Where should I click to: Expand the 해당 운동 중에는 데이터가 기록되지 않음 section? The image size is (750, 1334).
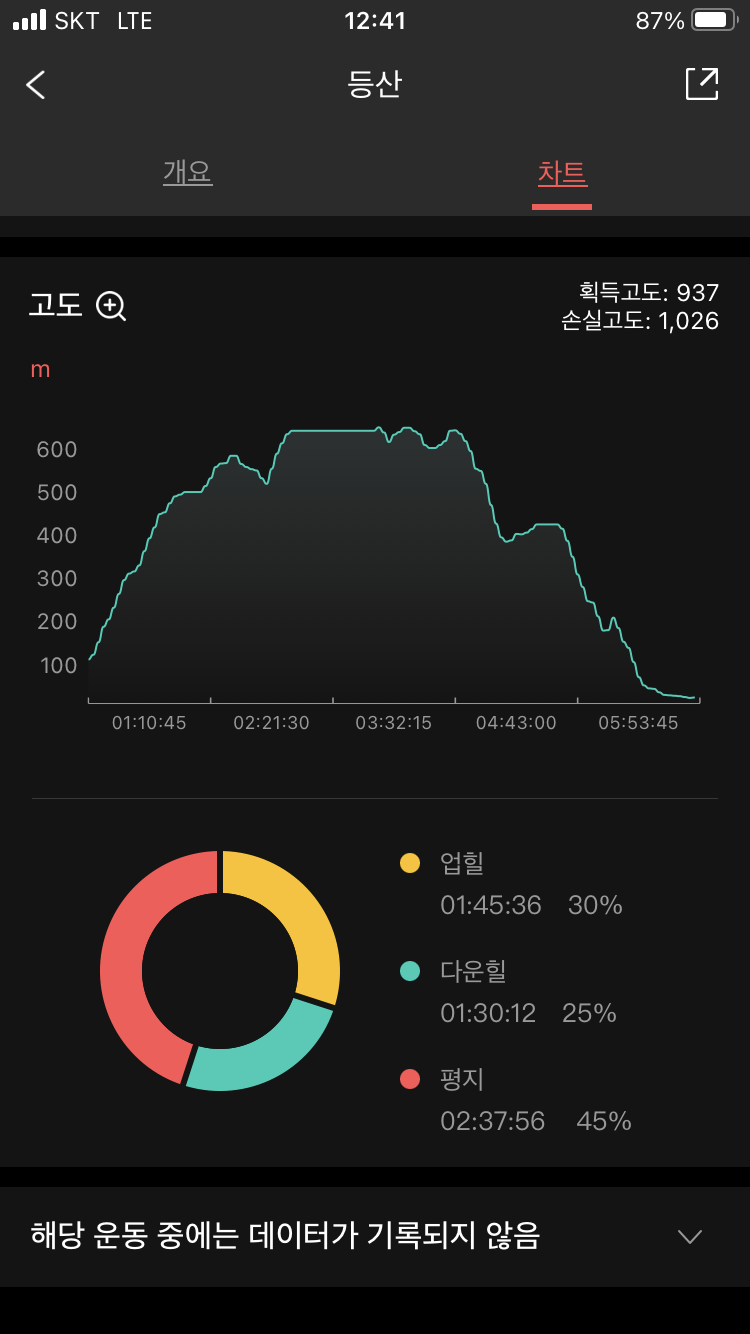pos(375,1237)
